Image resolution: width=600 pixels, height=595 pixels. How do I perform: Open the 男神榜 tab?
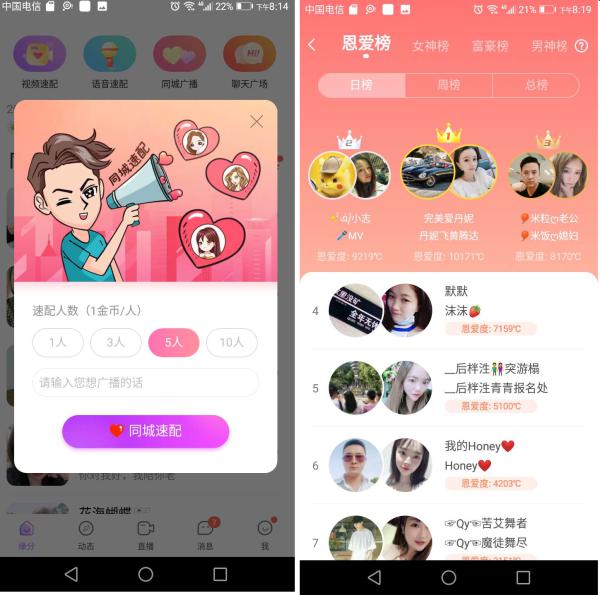point(548,46)
